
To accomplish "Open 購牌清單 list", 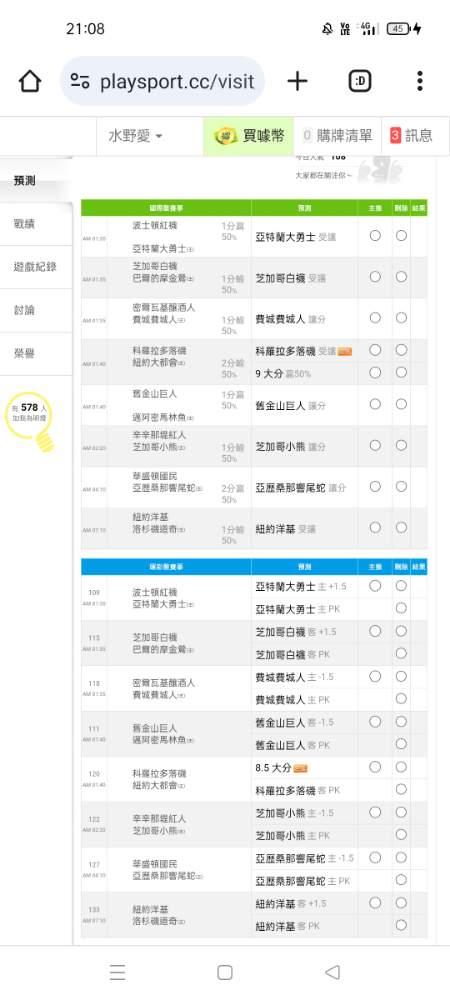I will [338, 136].
